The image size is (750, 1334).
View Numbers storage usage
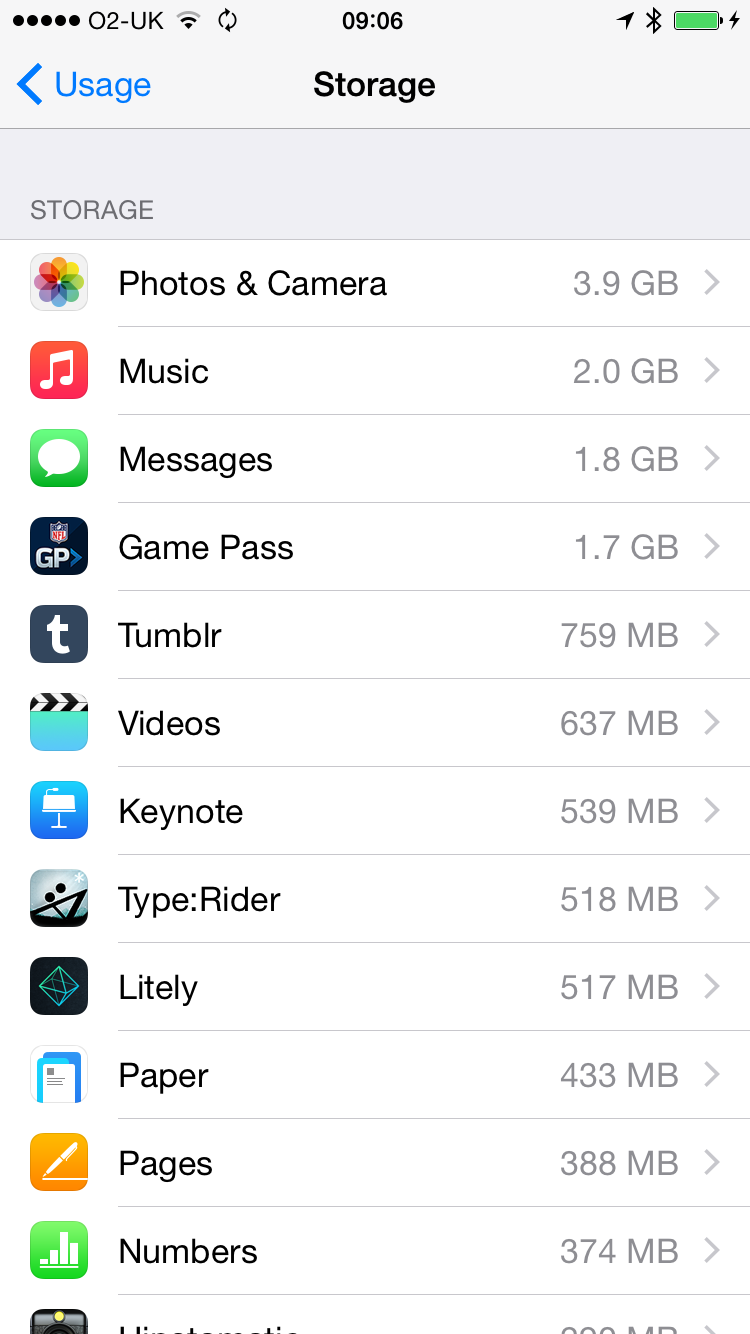(375, 1251)
